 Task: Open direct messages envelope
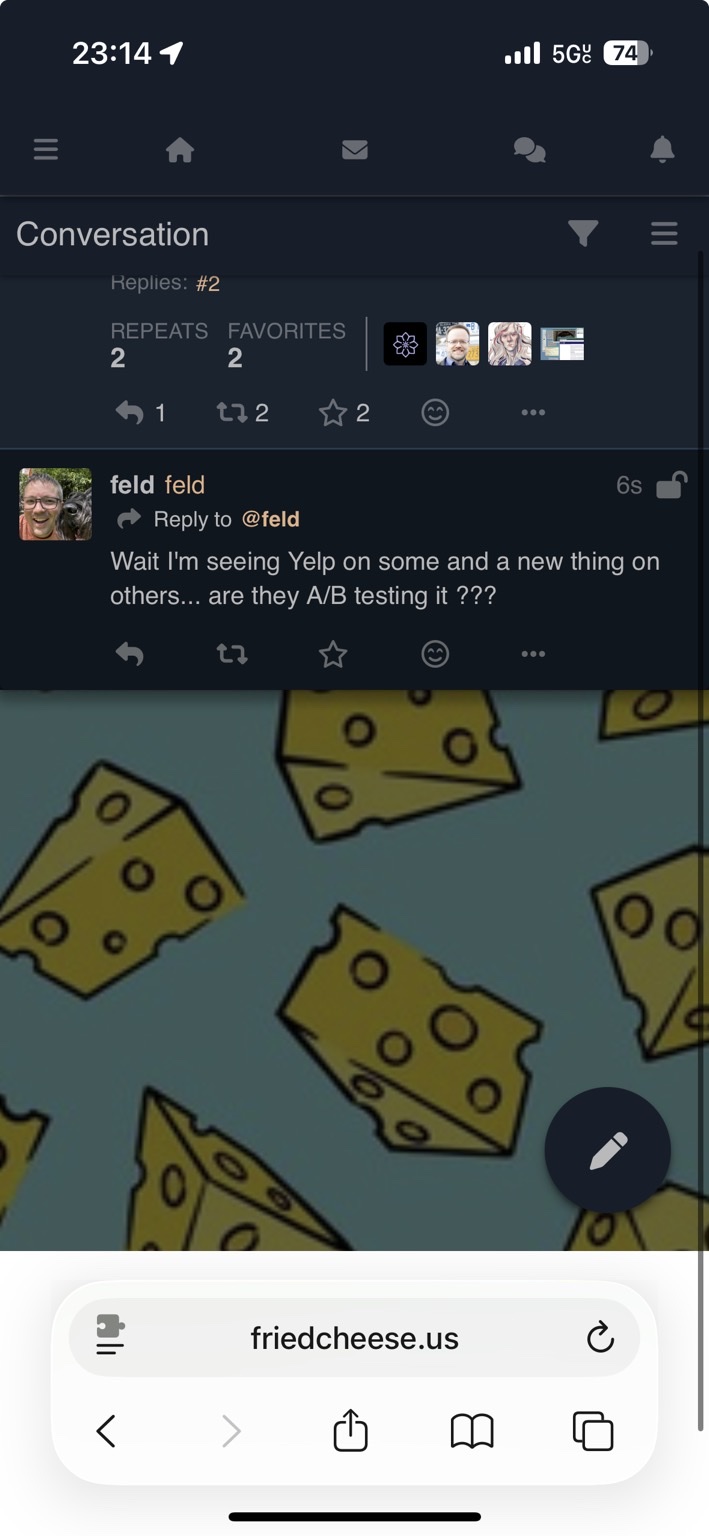tap(355, 150)
